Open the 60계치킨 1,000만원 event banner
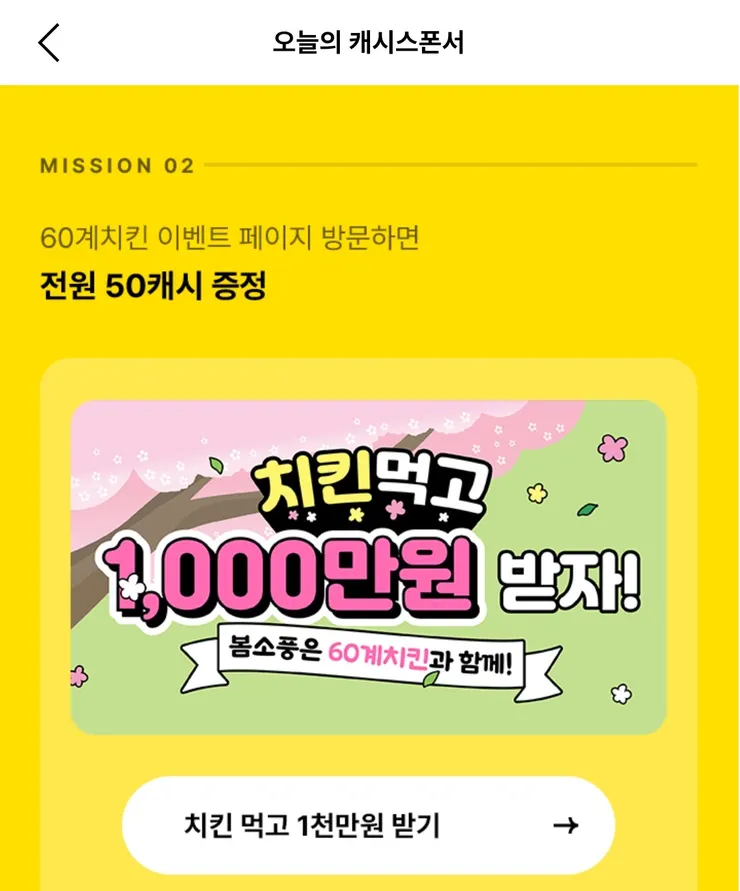The height and width of the screenshot is (891, 740). 368,567
